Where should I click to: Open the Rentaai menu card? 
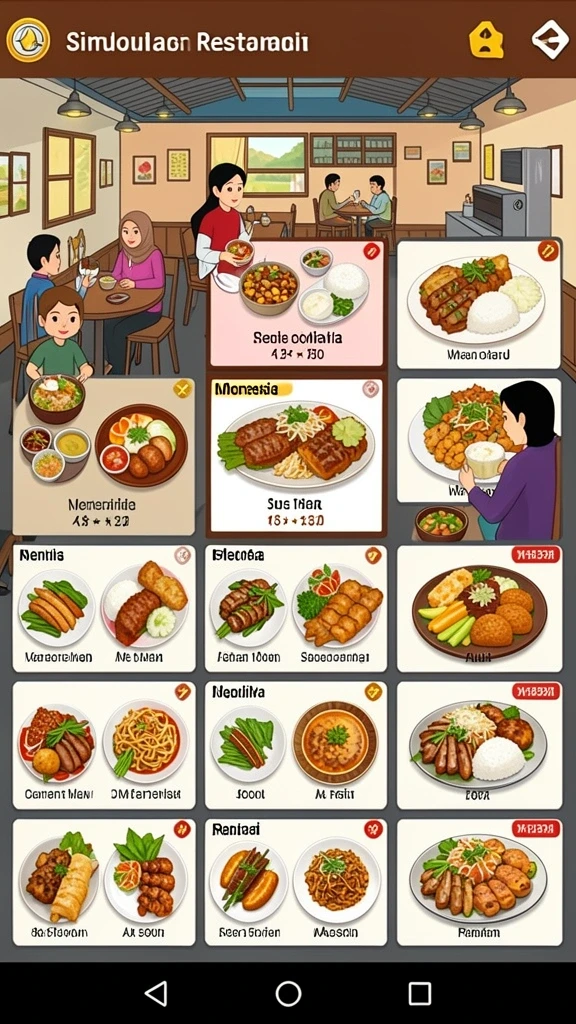[296, 882]
